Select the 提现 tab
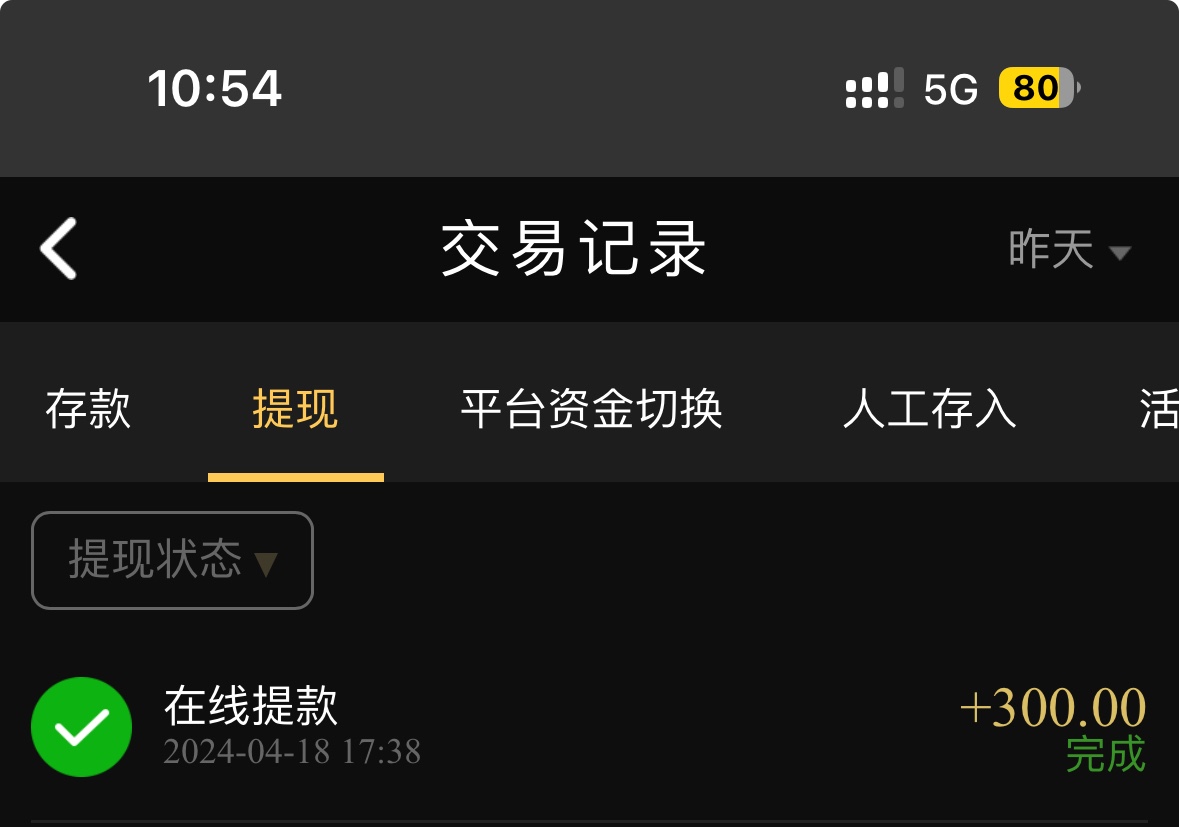Screen dimensions: 1179x827 [x=295, y=409]
